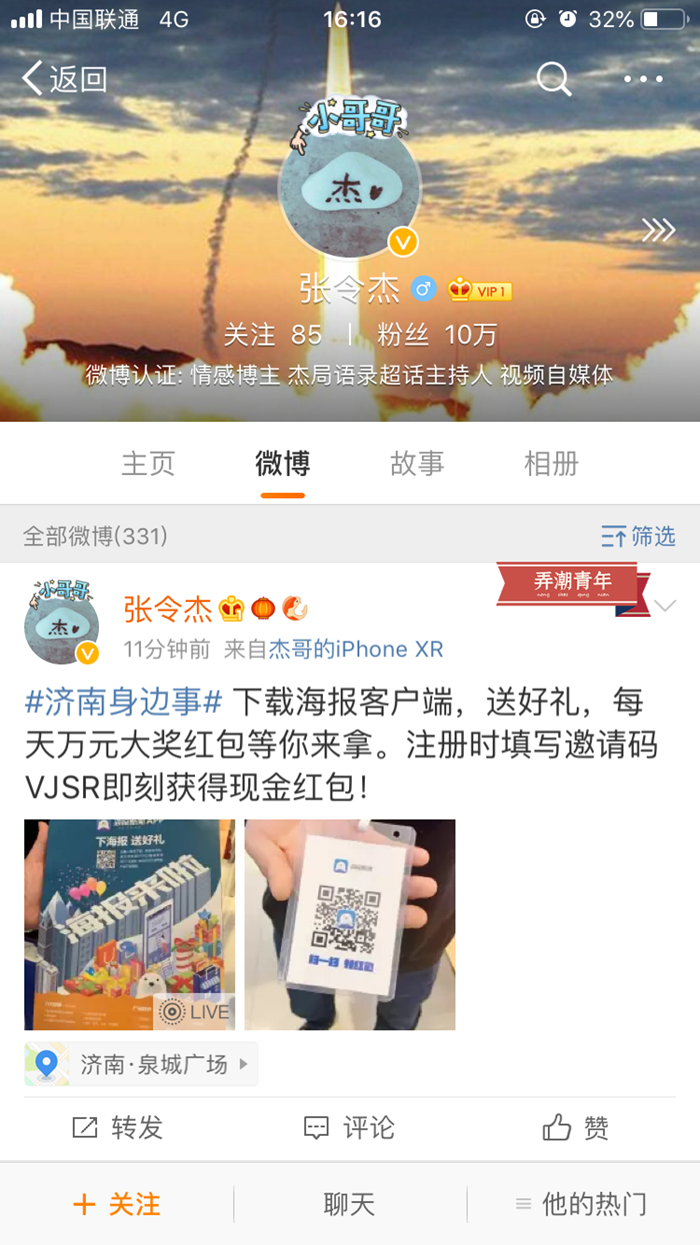Open the 相册 tab

[x=551, y=463]
